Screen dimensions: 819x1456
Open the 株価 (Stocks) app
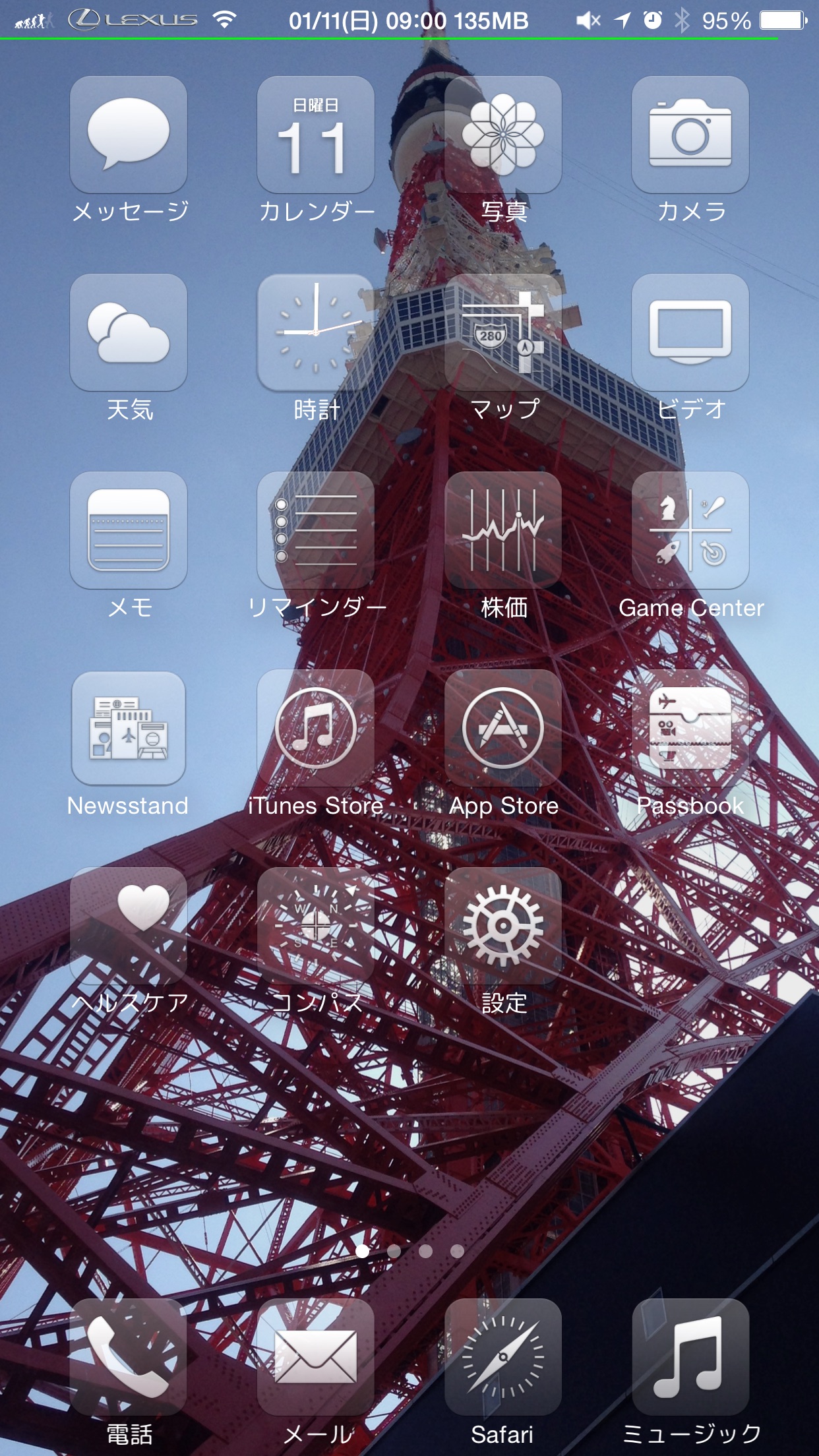(x=503, y=530)
